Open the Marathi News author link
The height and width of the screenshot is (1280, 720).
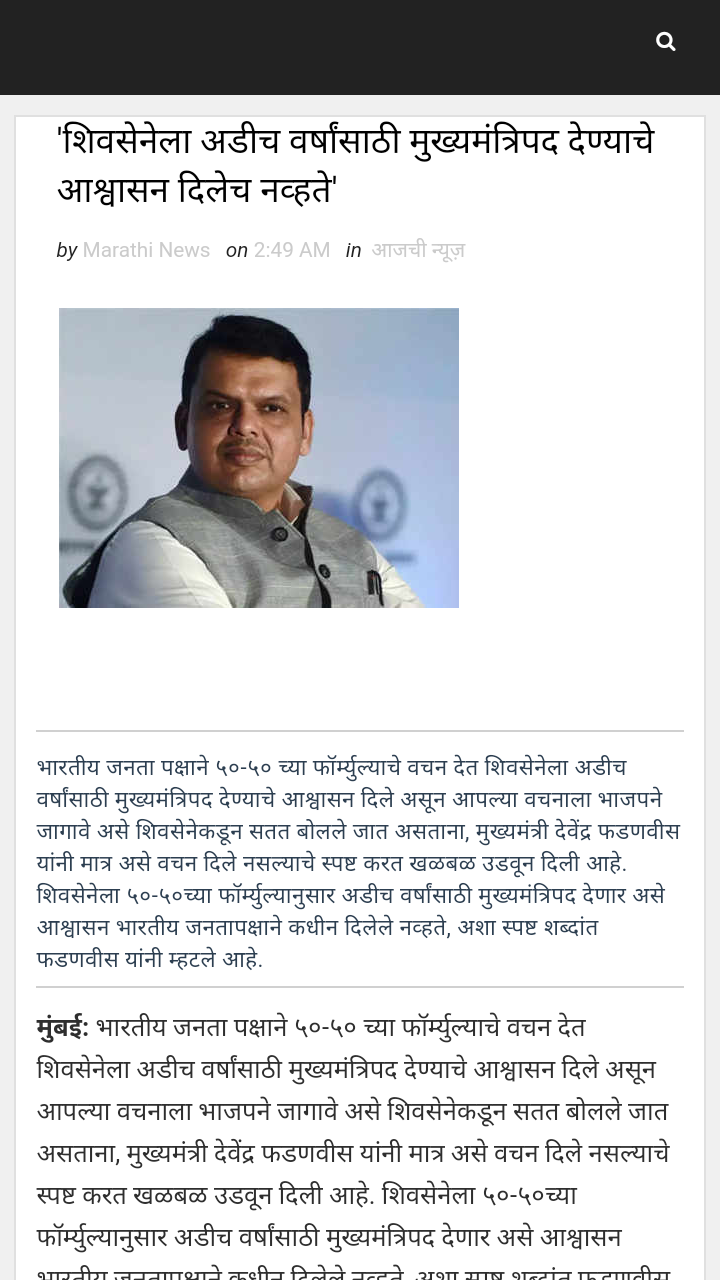point(146,250)
